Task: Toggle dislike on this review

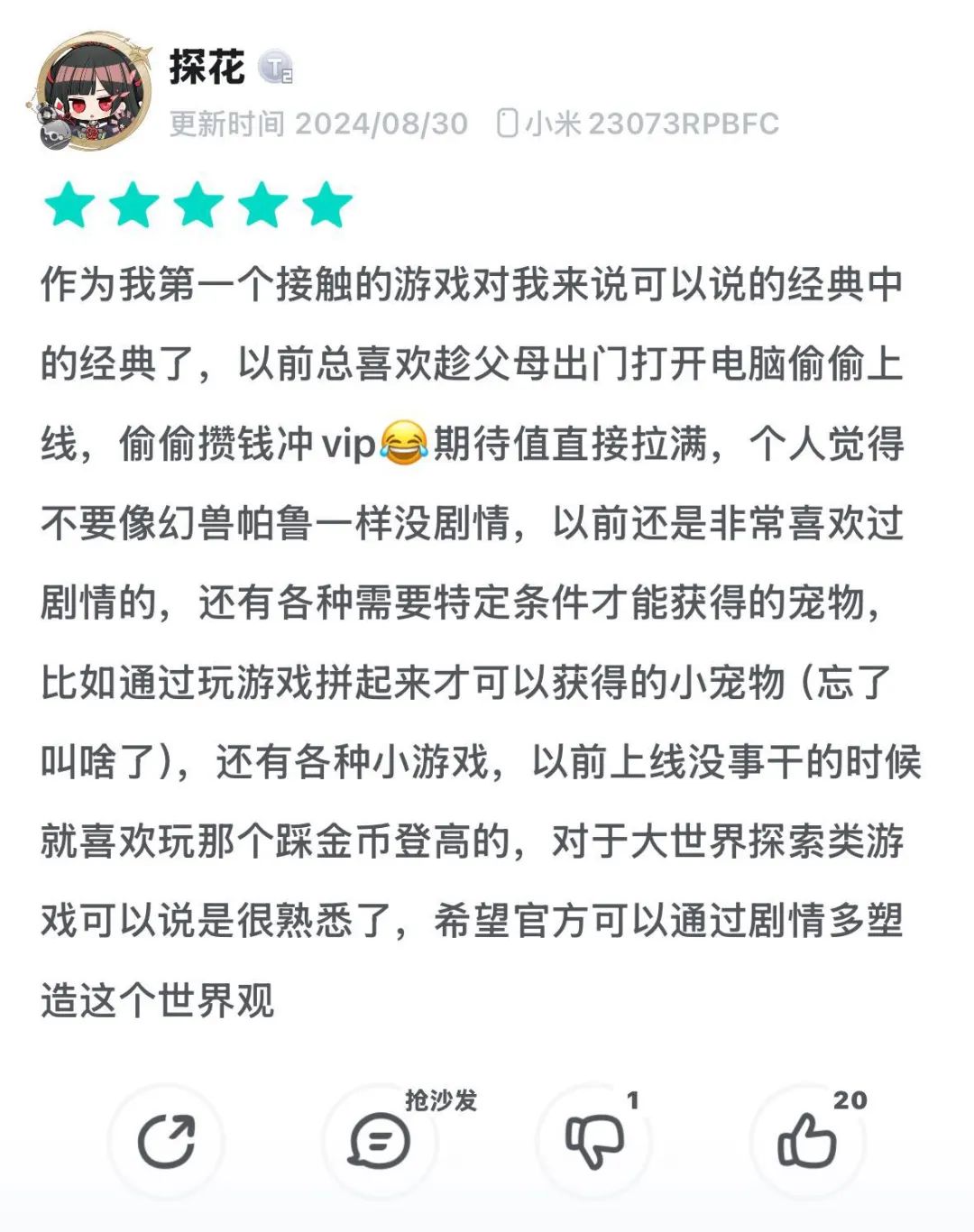Action: tap(595, 1138)
